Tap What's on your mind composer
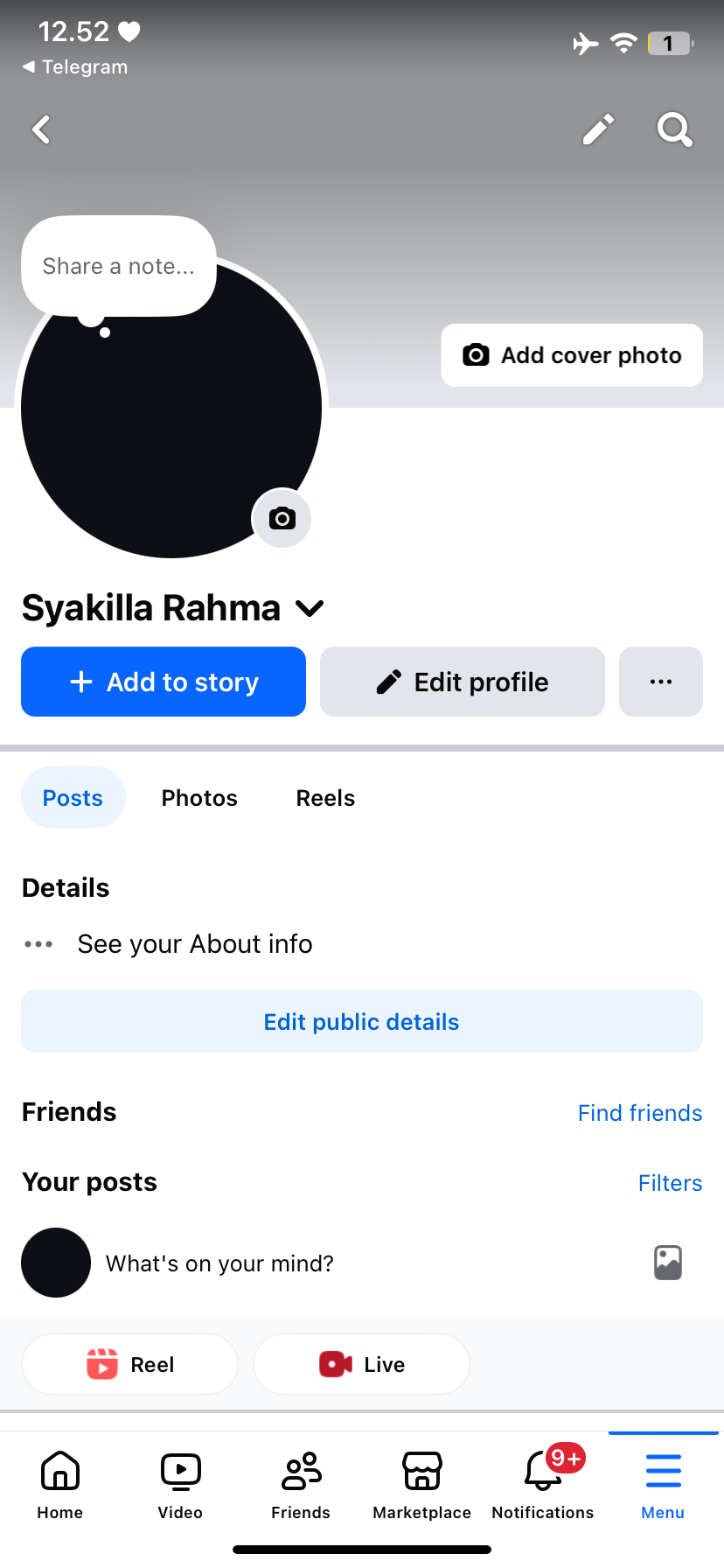 [x=219, y=1263]
